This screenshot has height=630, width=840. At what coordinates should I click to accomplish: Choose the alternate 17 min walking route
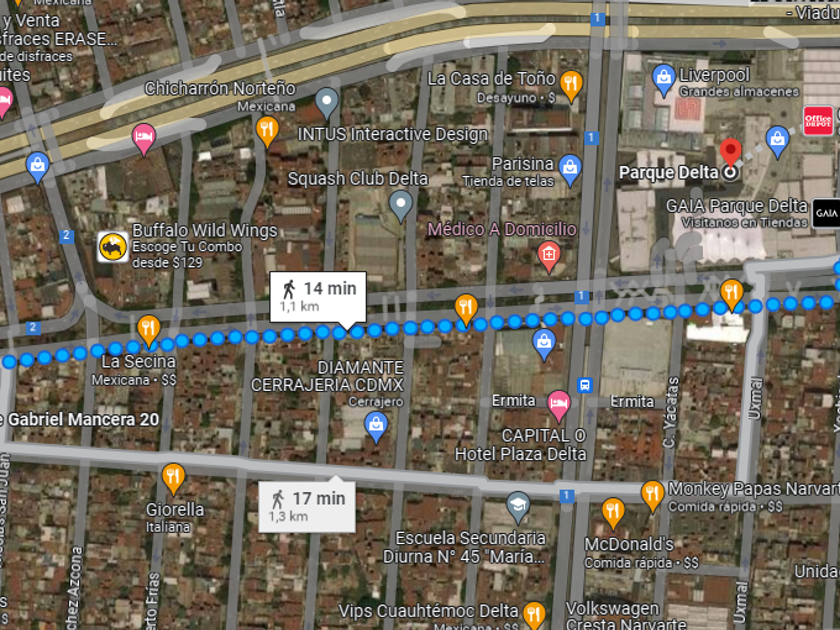pyautogui.click(x=307, y=507)
